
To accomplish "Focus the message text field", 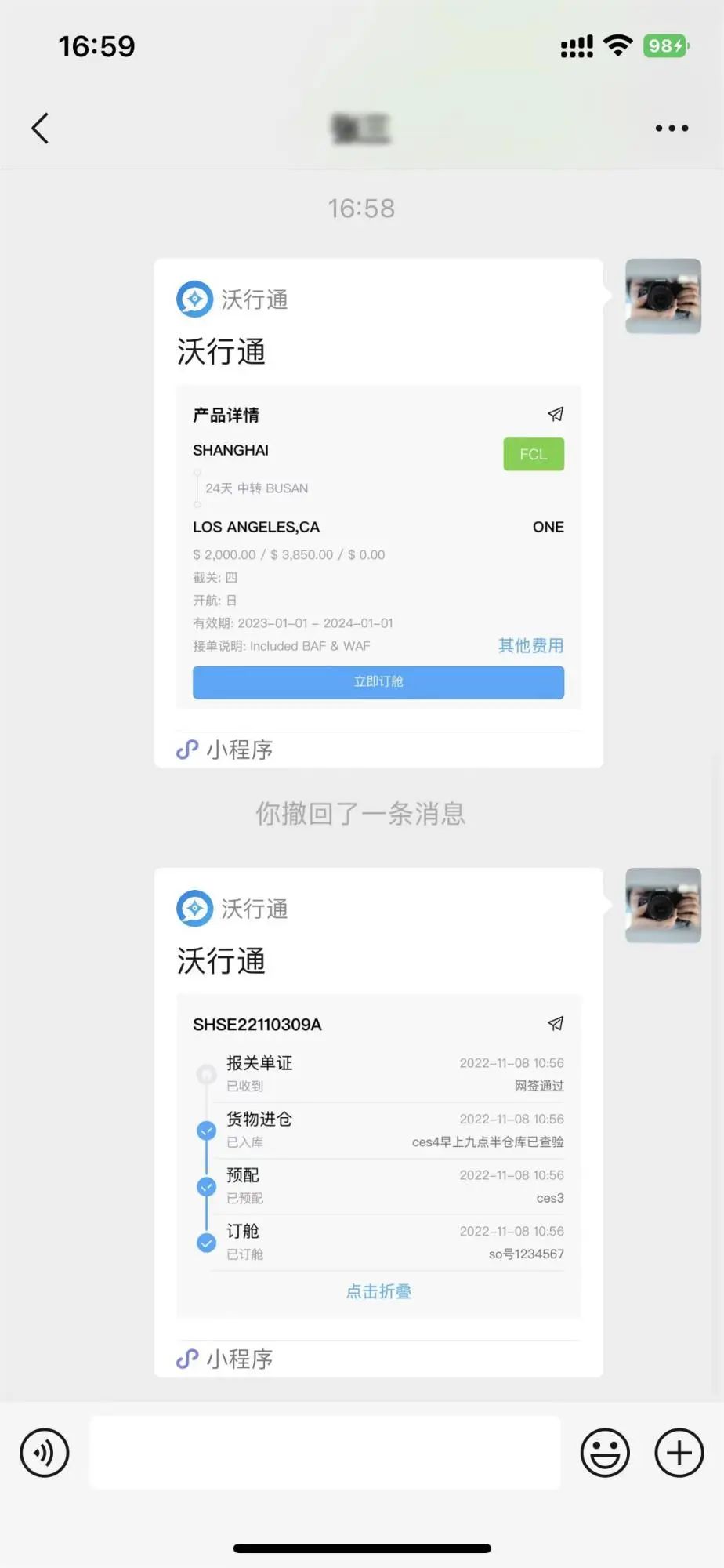I will (x=324, y=1453).
